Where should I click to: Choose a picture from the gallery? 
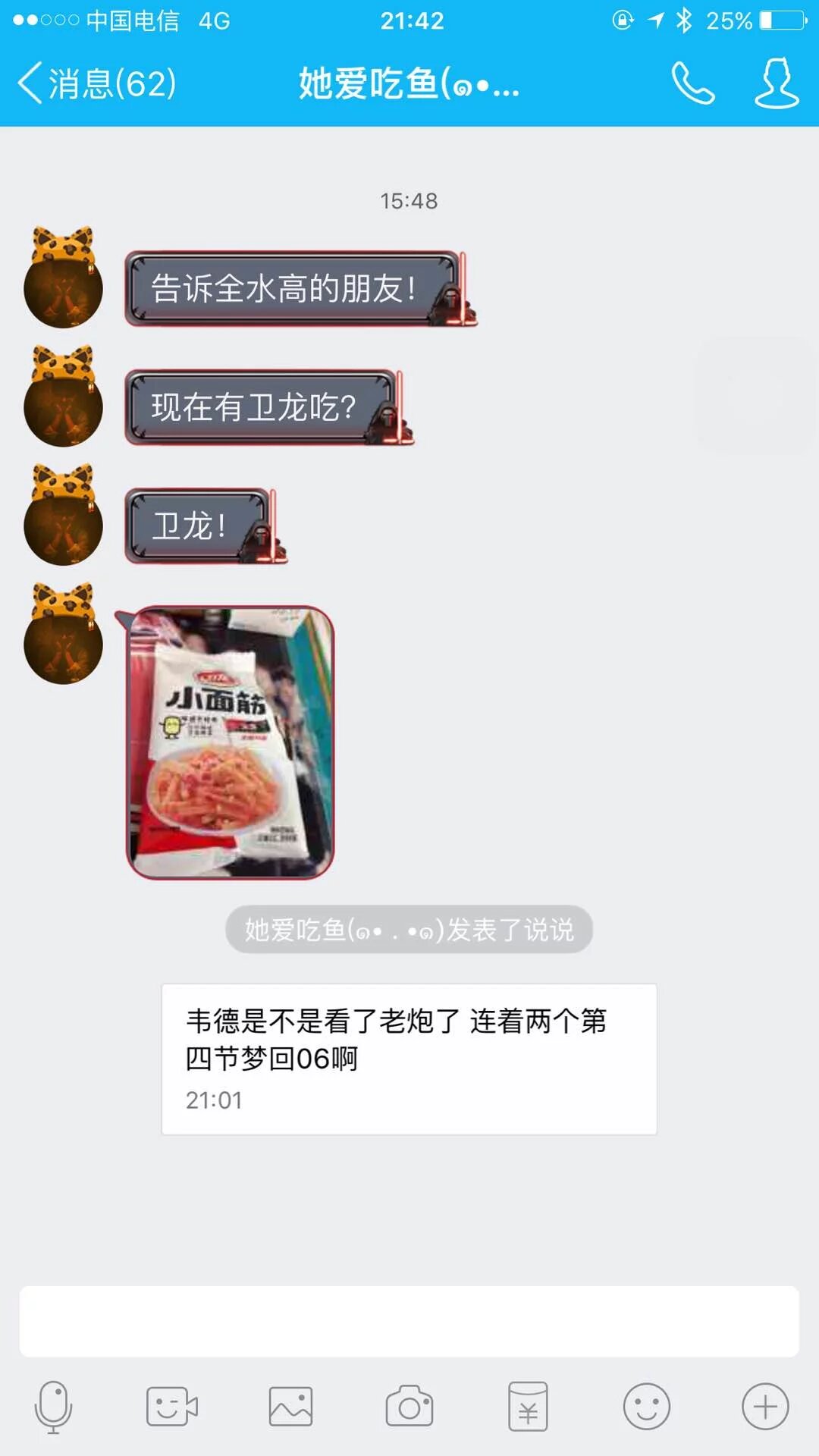[x=290, y=1407]
